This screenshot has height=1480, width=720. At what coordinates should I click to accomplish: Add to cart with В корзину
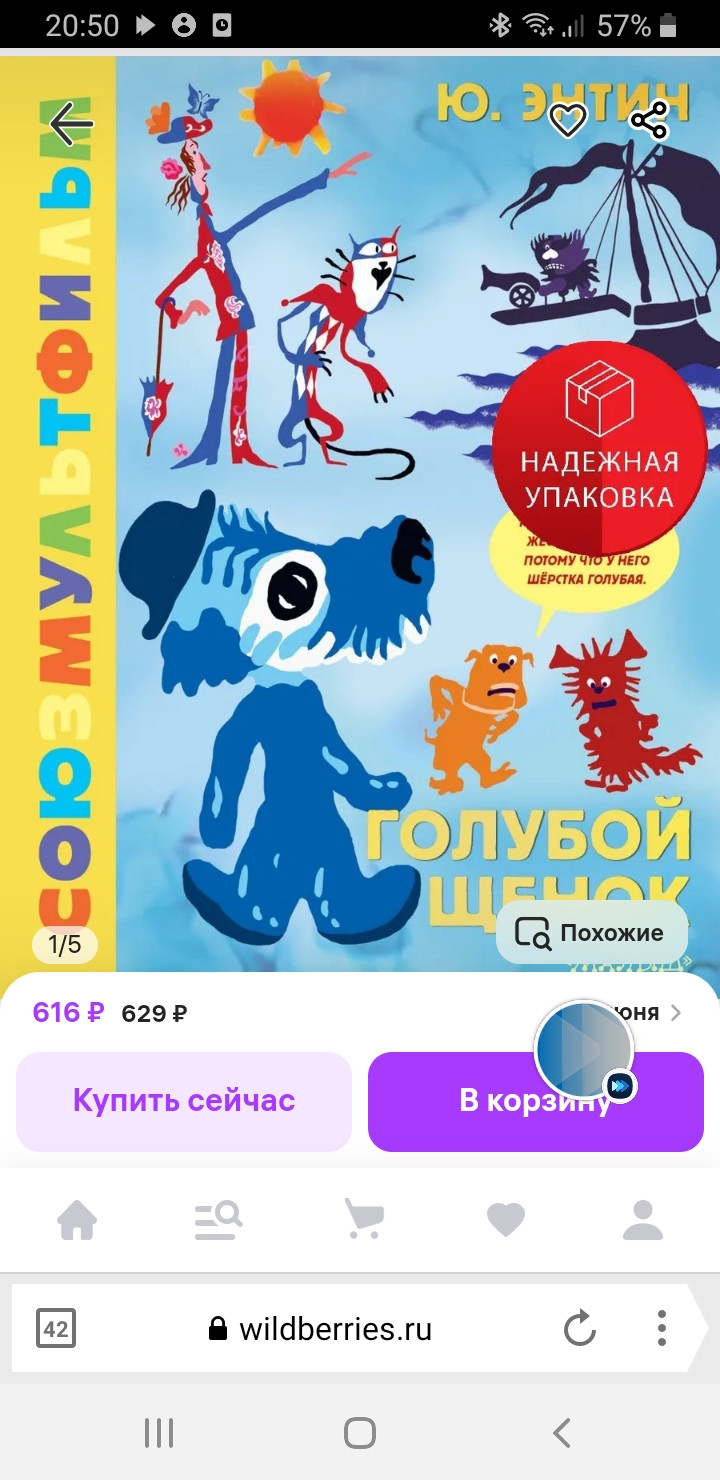click(536, 1101)
